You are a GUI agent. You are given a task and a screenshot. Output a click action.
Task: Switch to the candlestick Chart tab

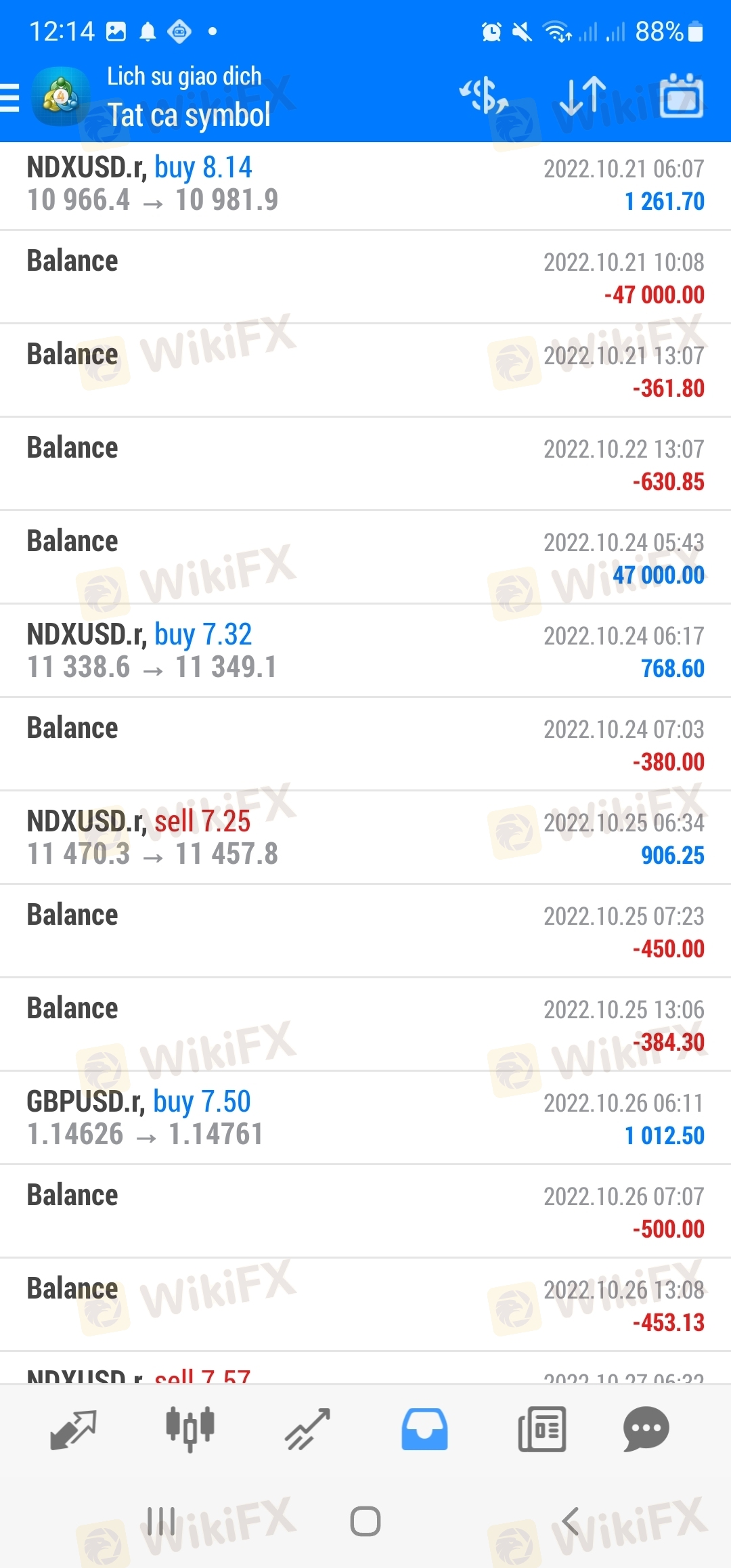tap(190, 1429)
